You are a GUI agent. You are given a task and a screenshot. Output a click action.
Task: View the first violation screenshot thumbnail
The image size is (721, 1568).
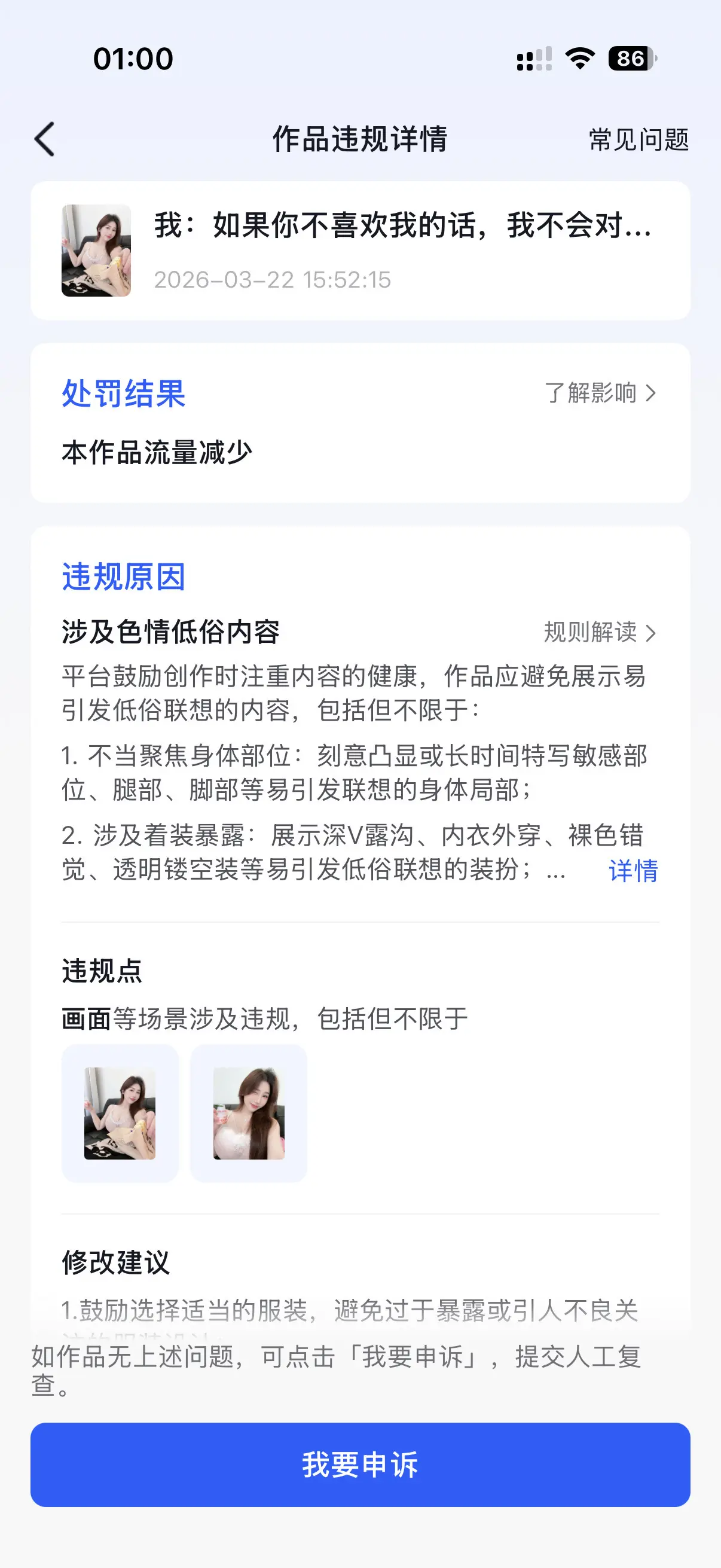pos(121,1113)
